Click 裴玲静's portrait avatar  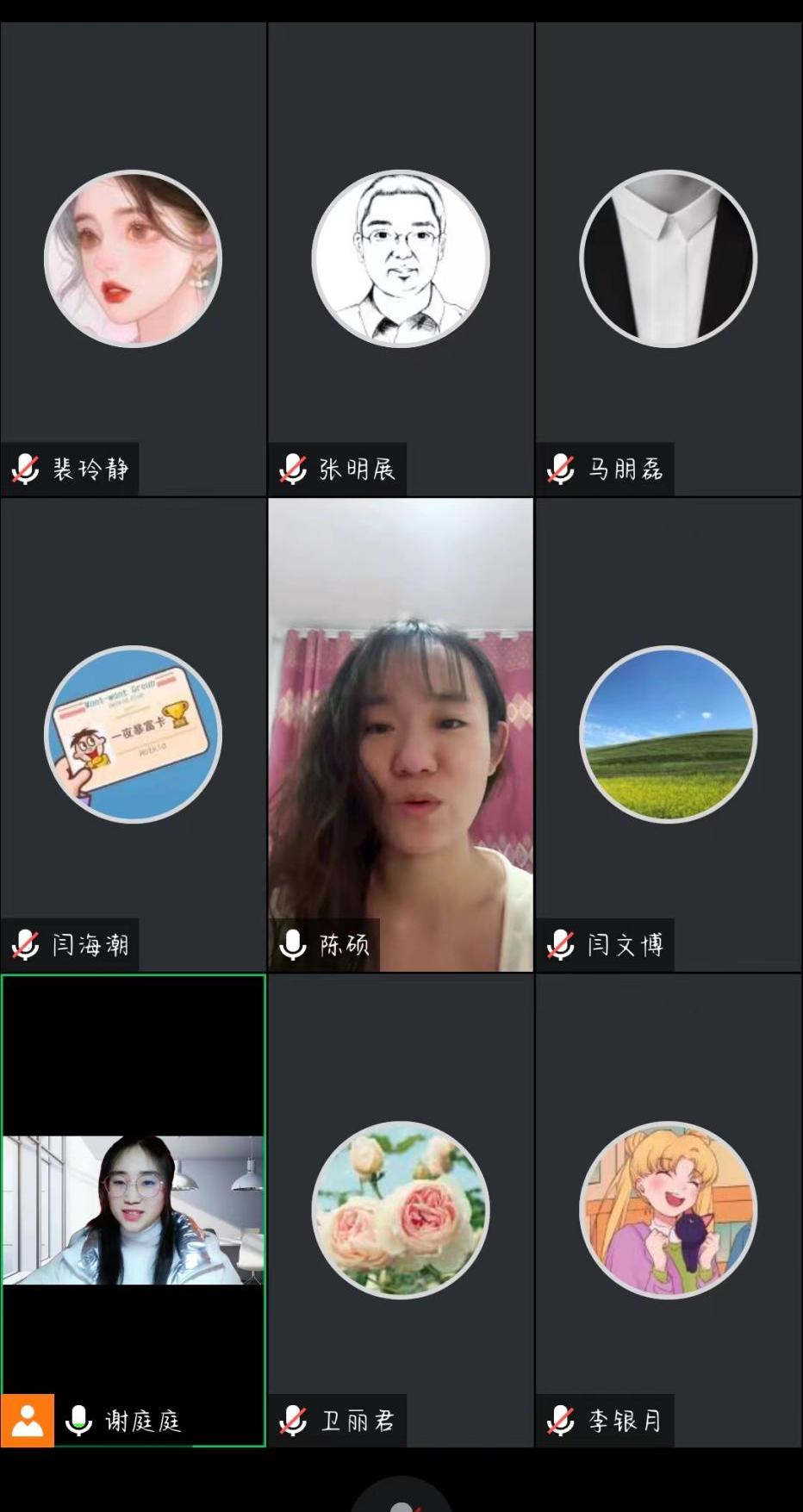click(133, 258)
